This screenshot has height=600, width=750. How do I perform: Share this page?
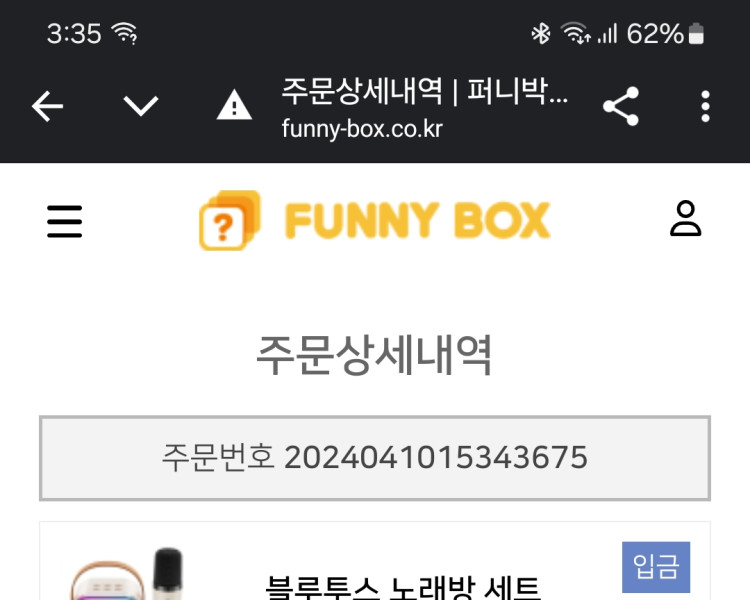(x=621, y=106)
